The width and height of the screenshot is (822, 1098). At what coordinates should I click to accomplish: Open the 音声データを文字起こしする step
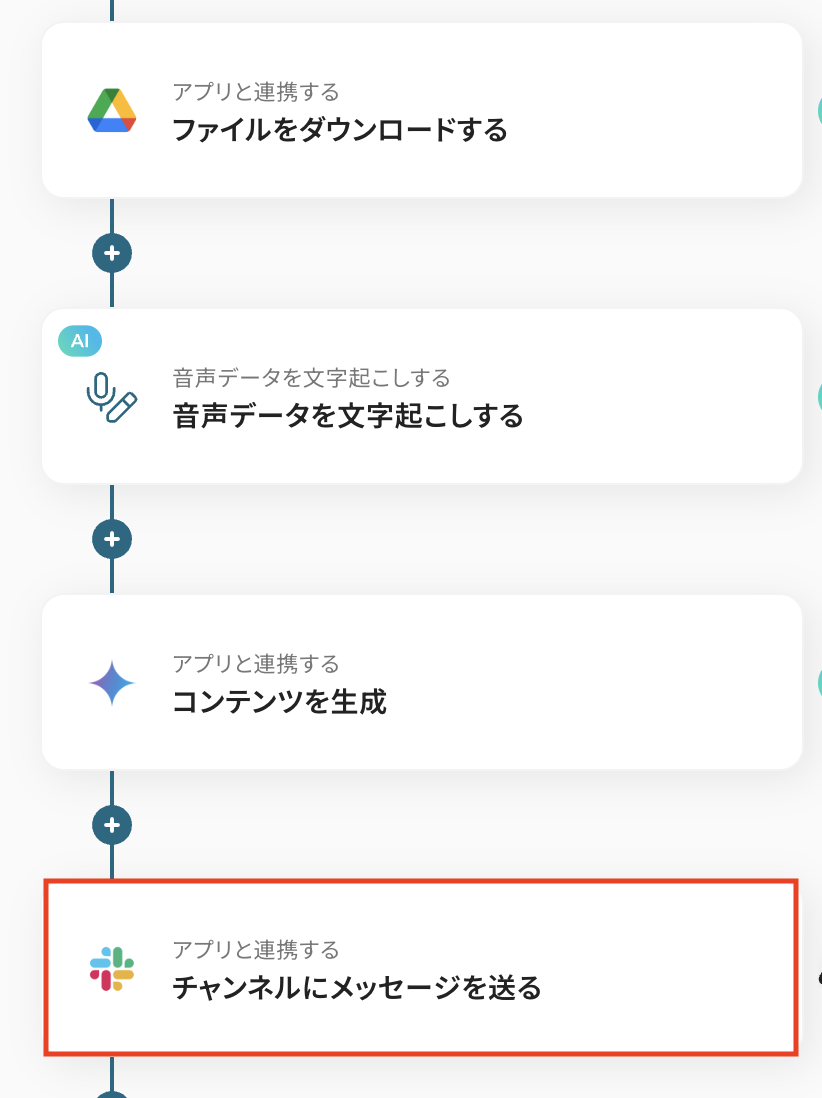point(421,397)
